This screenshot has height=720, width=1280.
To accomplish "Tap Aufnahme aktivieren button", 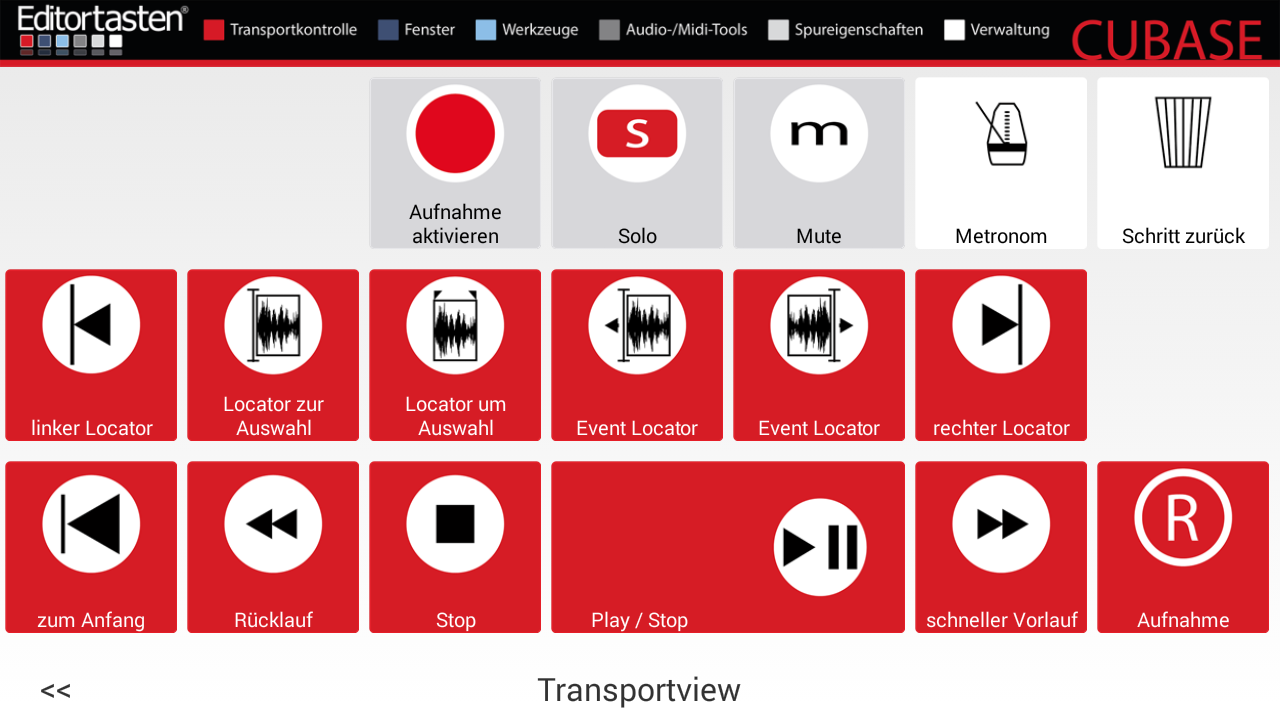I will [x=455, y=163].
